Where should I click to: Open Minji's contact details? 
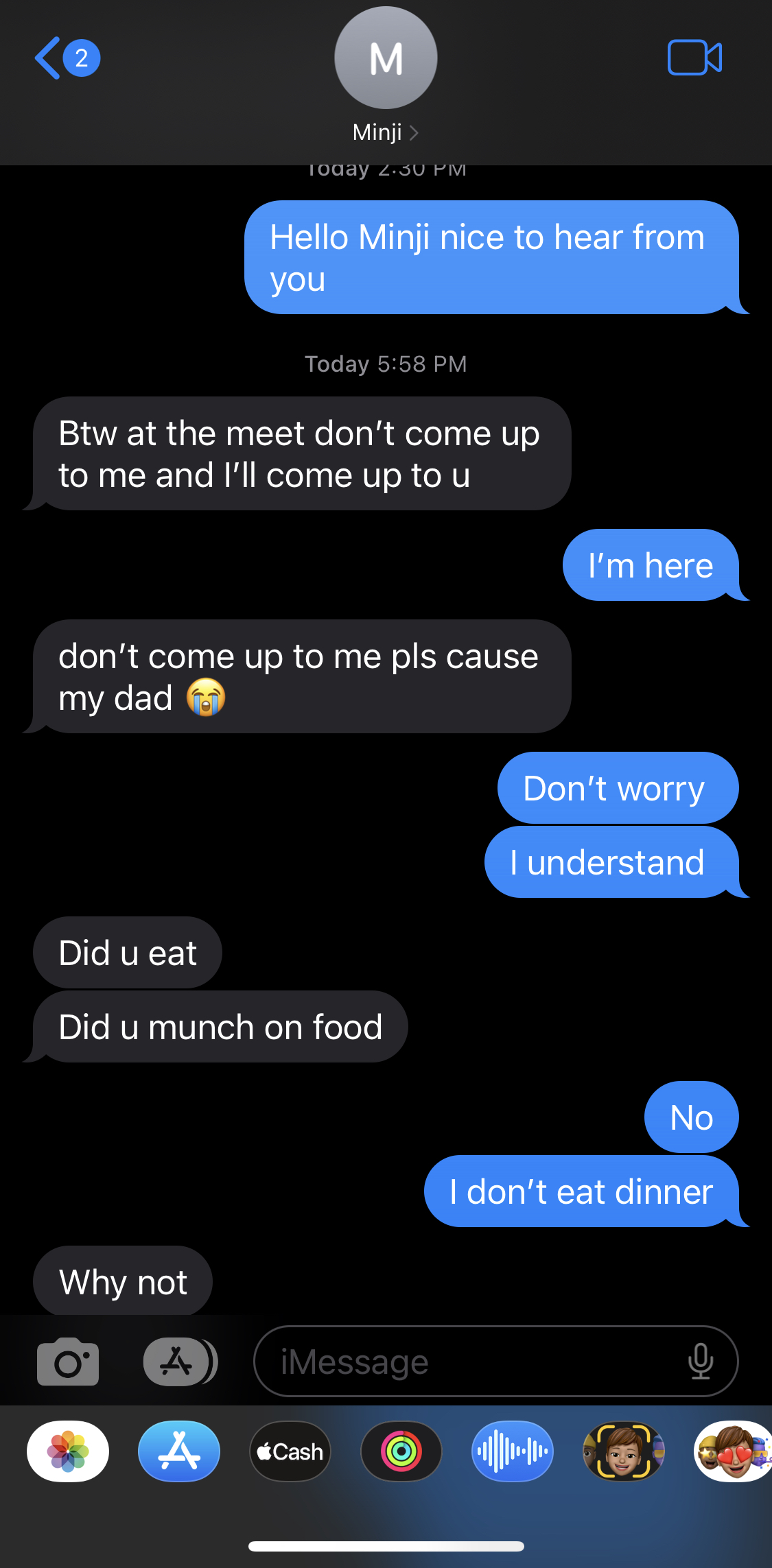(386, 75)
